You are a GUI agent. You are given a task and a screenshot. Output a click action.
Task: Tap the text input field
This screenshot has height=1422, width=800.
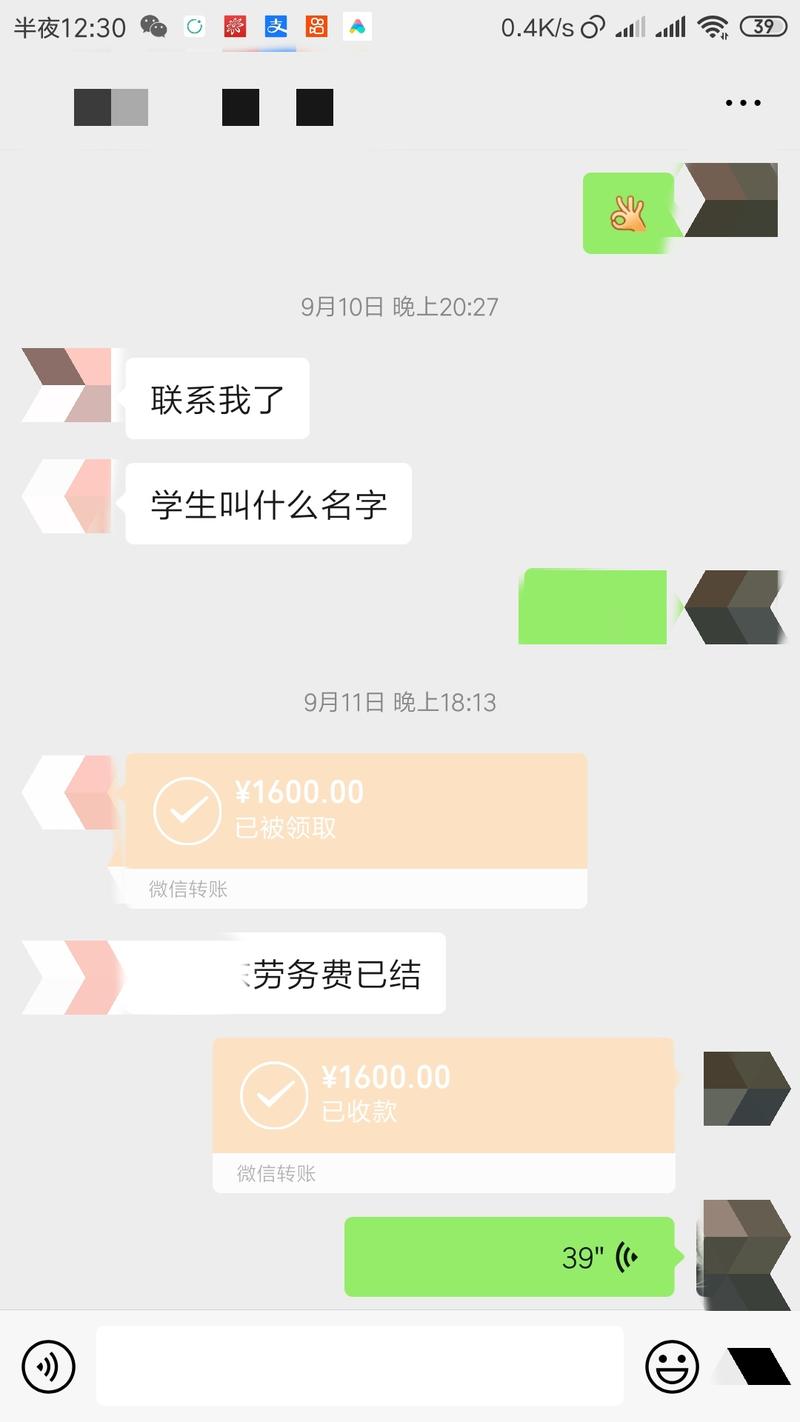360,1366
